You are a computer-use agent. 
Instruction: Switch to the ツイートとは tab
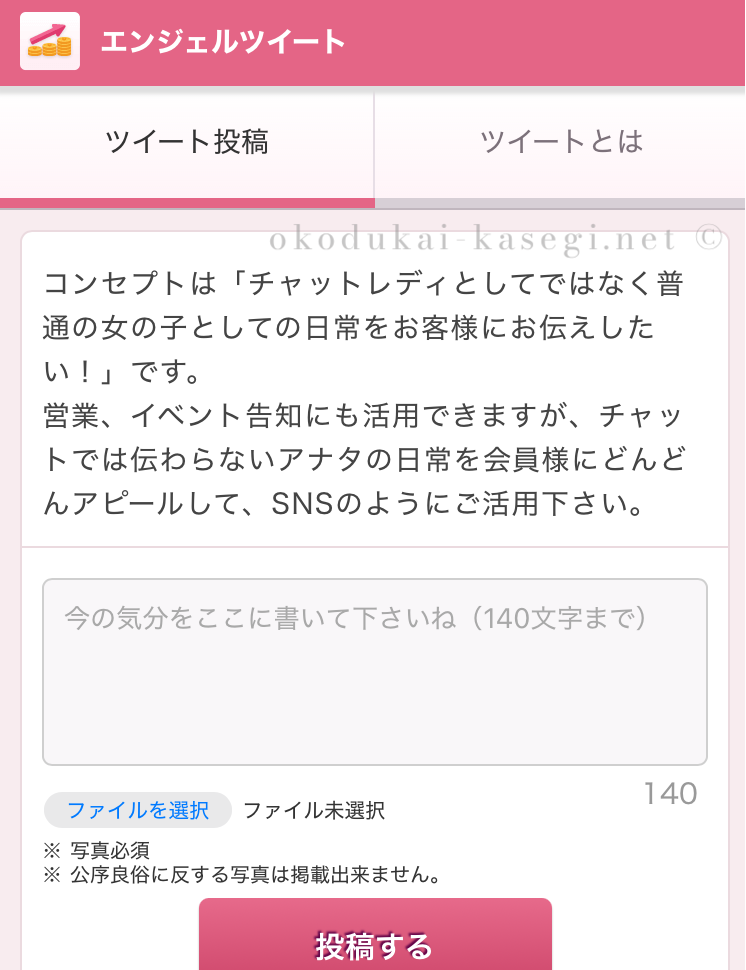(560, 142)
